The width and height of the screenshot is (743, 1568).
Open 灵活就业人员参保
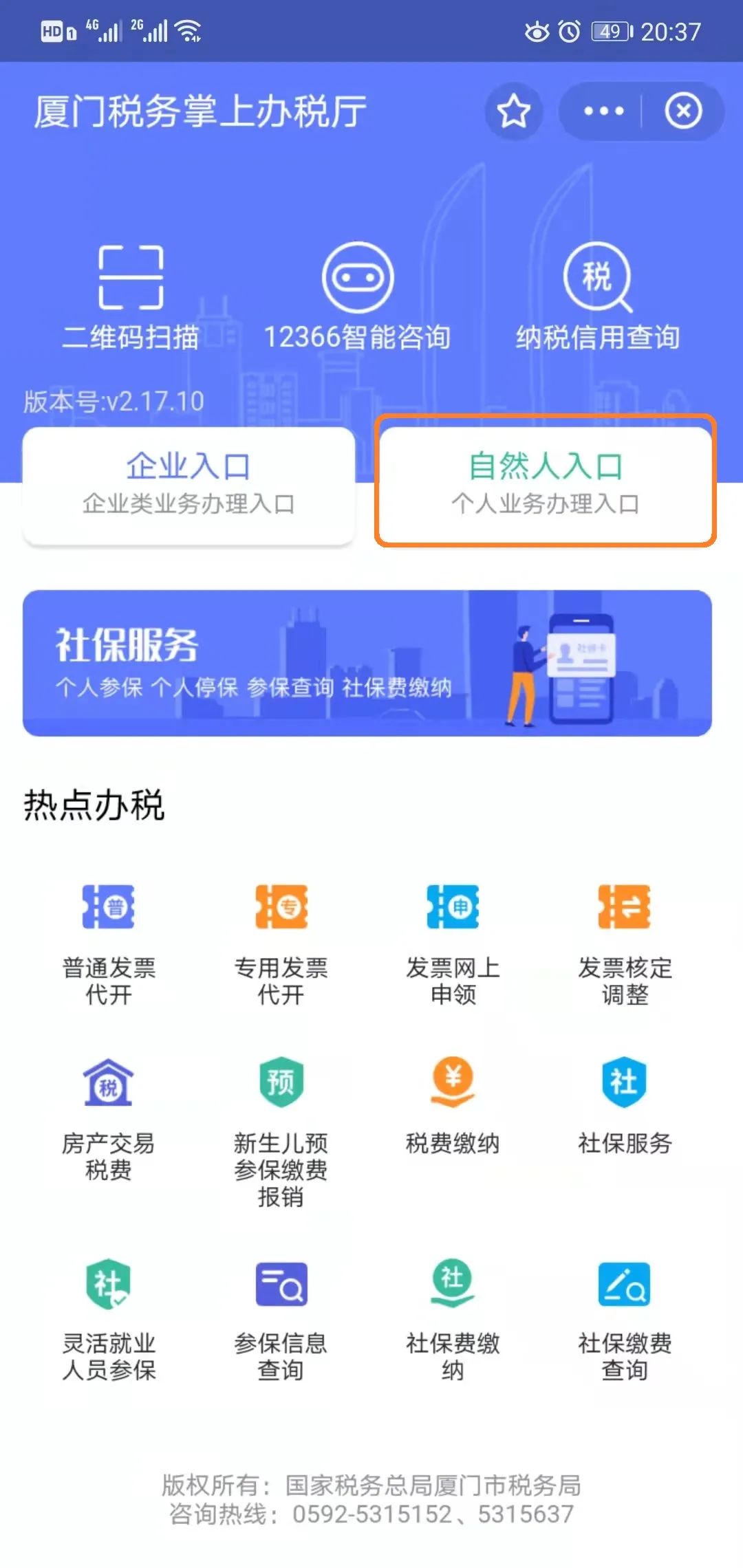tap(109, 1320)
